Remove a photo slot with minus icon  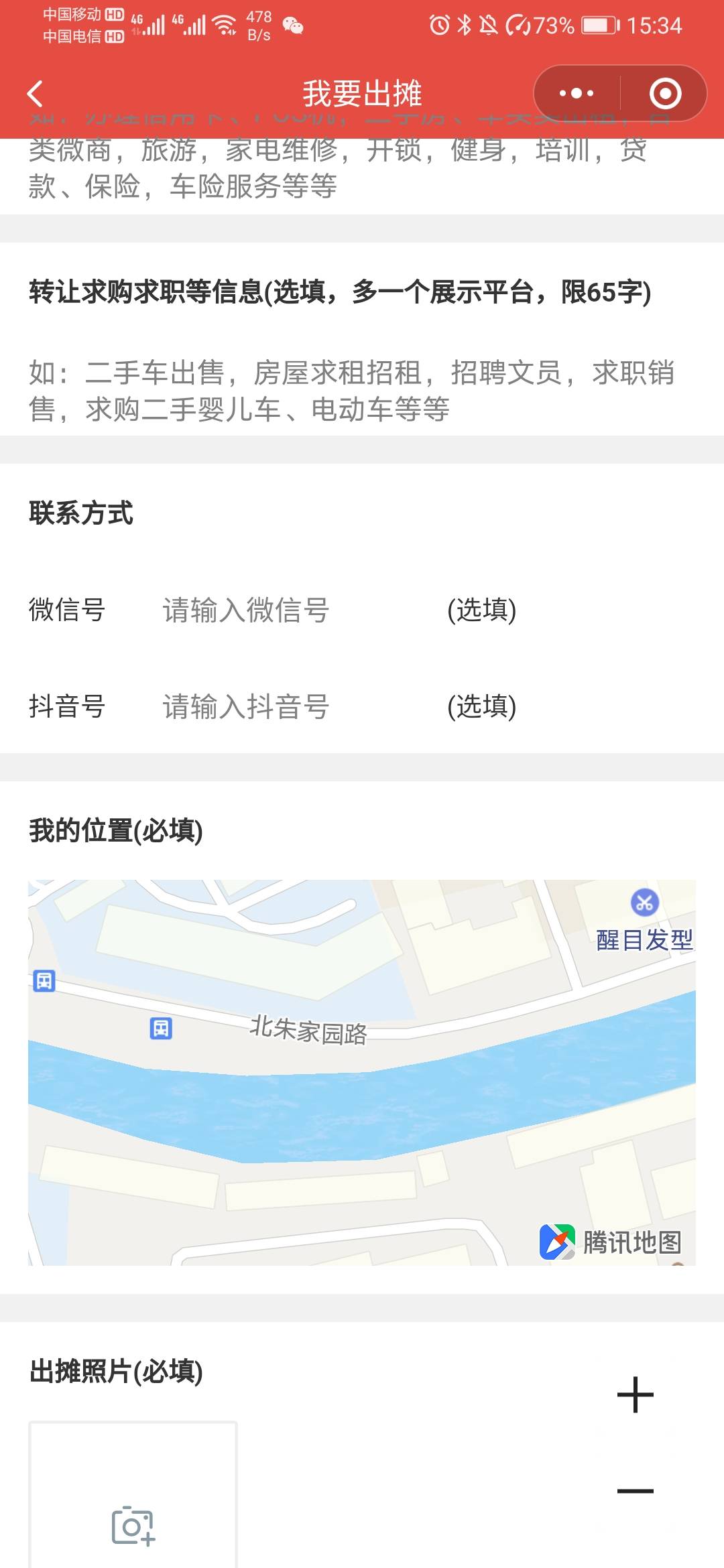635,1492
